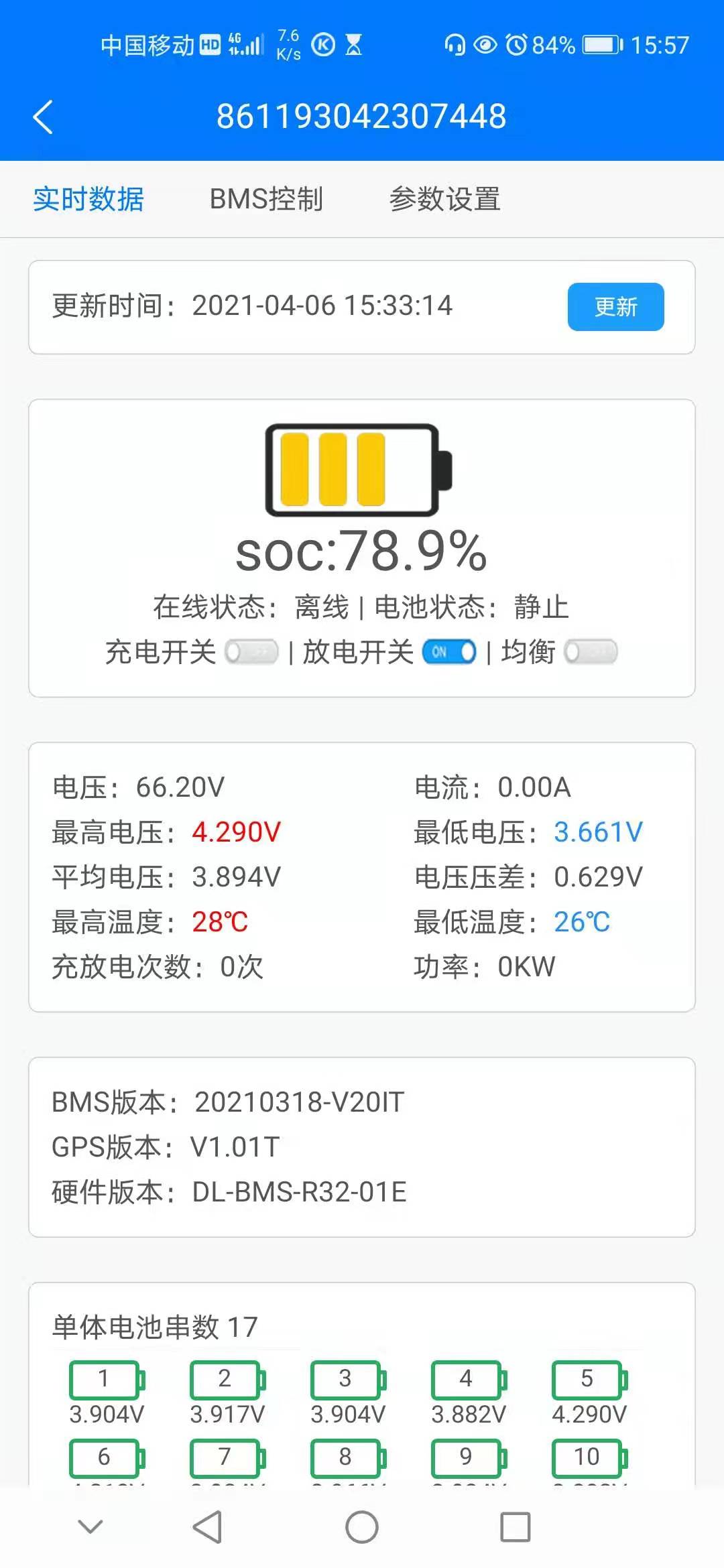
Task: Tap the blue 更新 button
Action: pyautogui.click(x=615, y=307)
